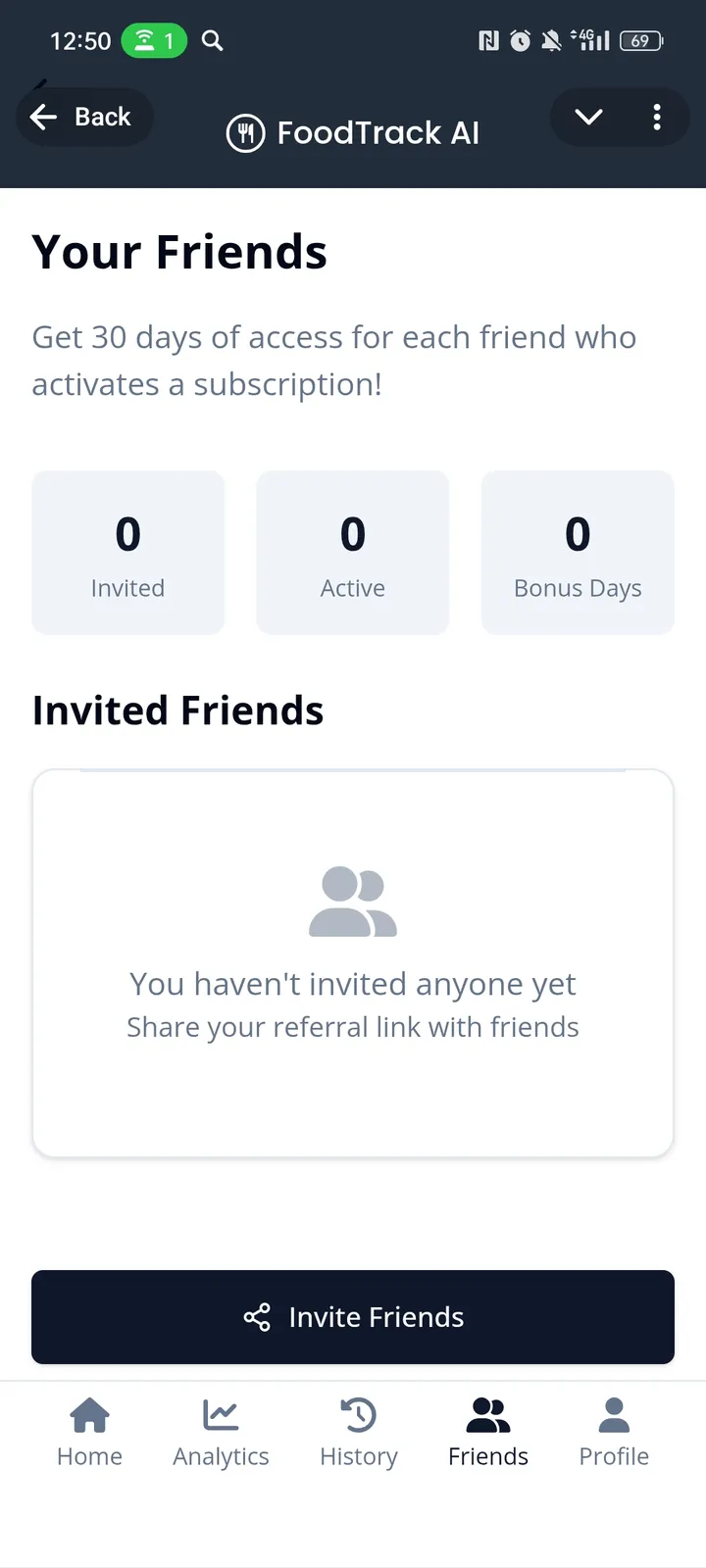
Task: Open the History clock icon
Action: point(359,1412)
